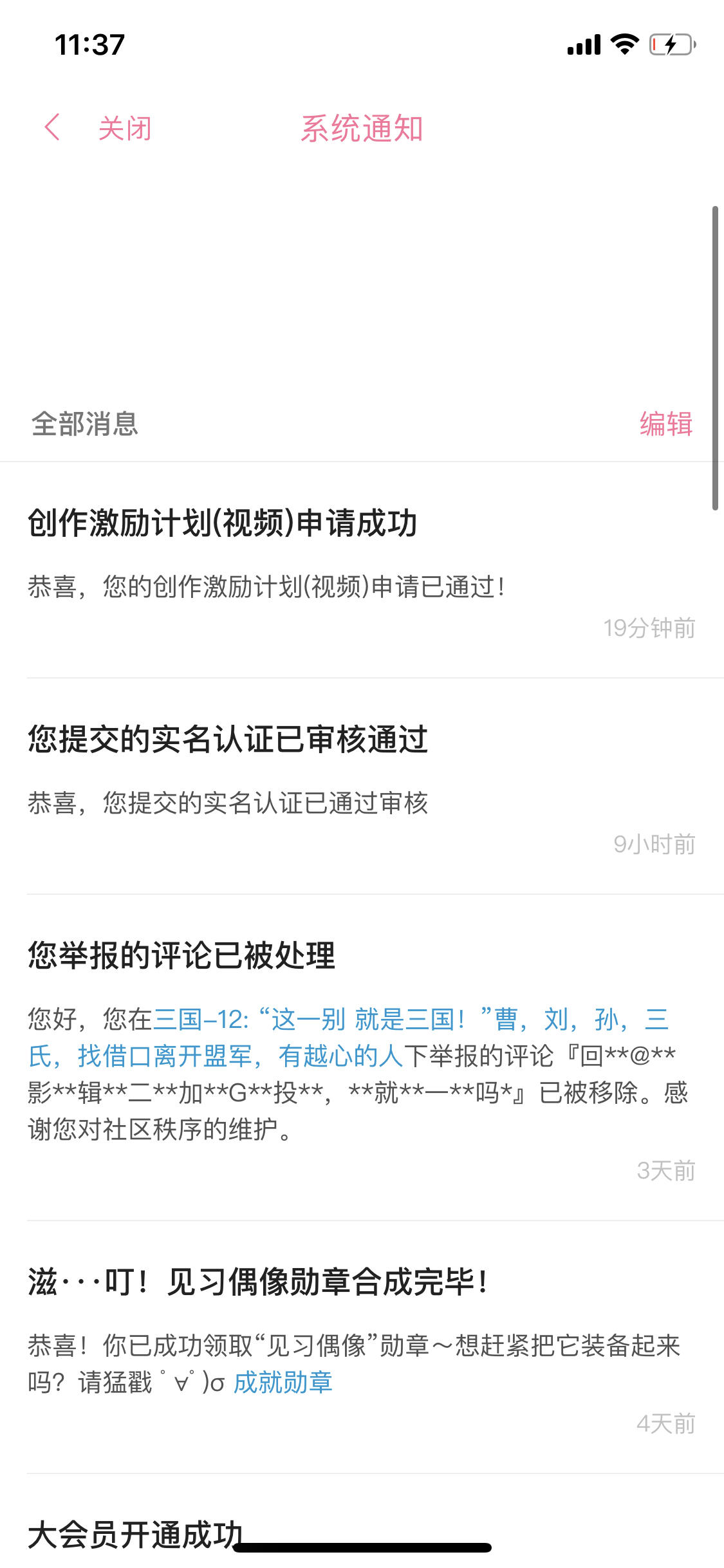
Task: Tap 关闭 to close notifications
Action: [x=125, y=128]
